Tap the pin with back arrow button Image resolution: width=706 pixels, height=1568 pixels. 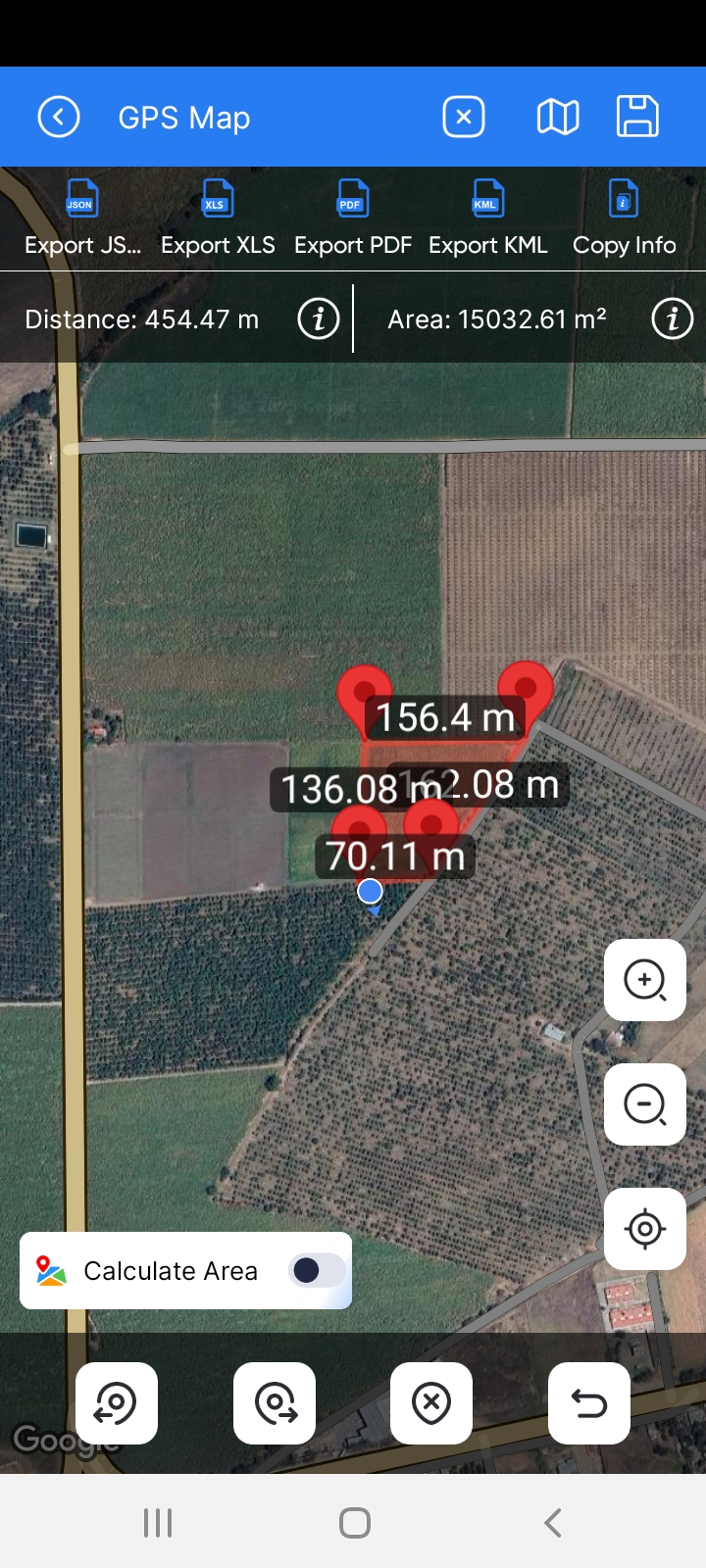[x=117, y=1403]
